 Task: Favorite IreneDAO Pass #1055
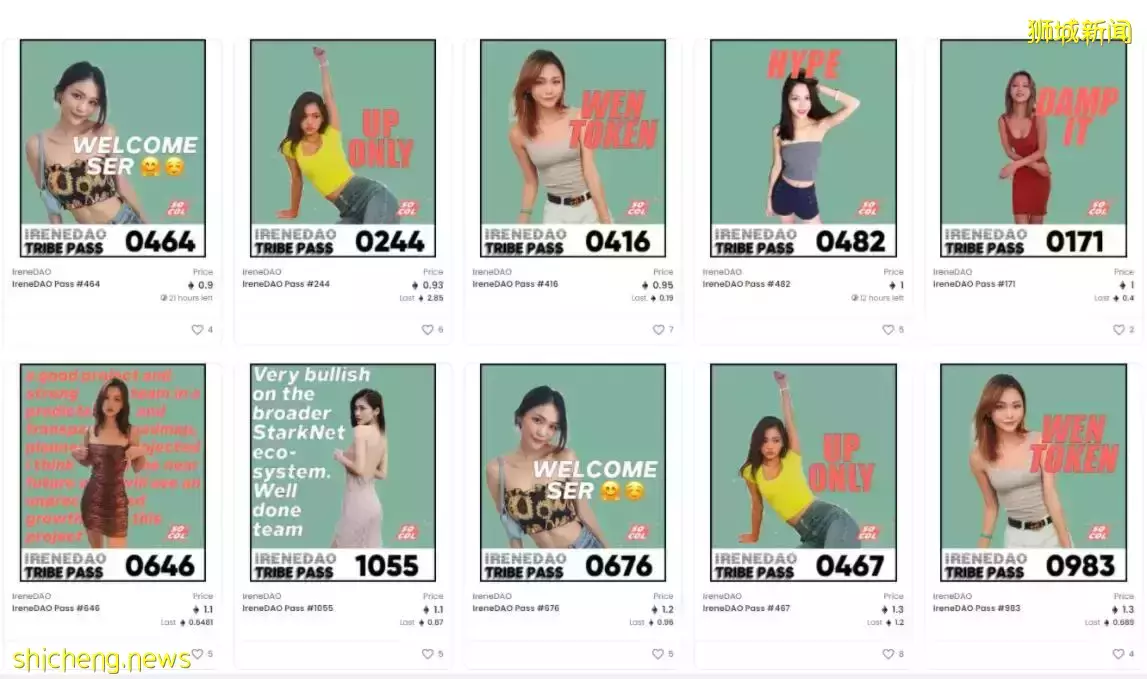point(427,654)
